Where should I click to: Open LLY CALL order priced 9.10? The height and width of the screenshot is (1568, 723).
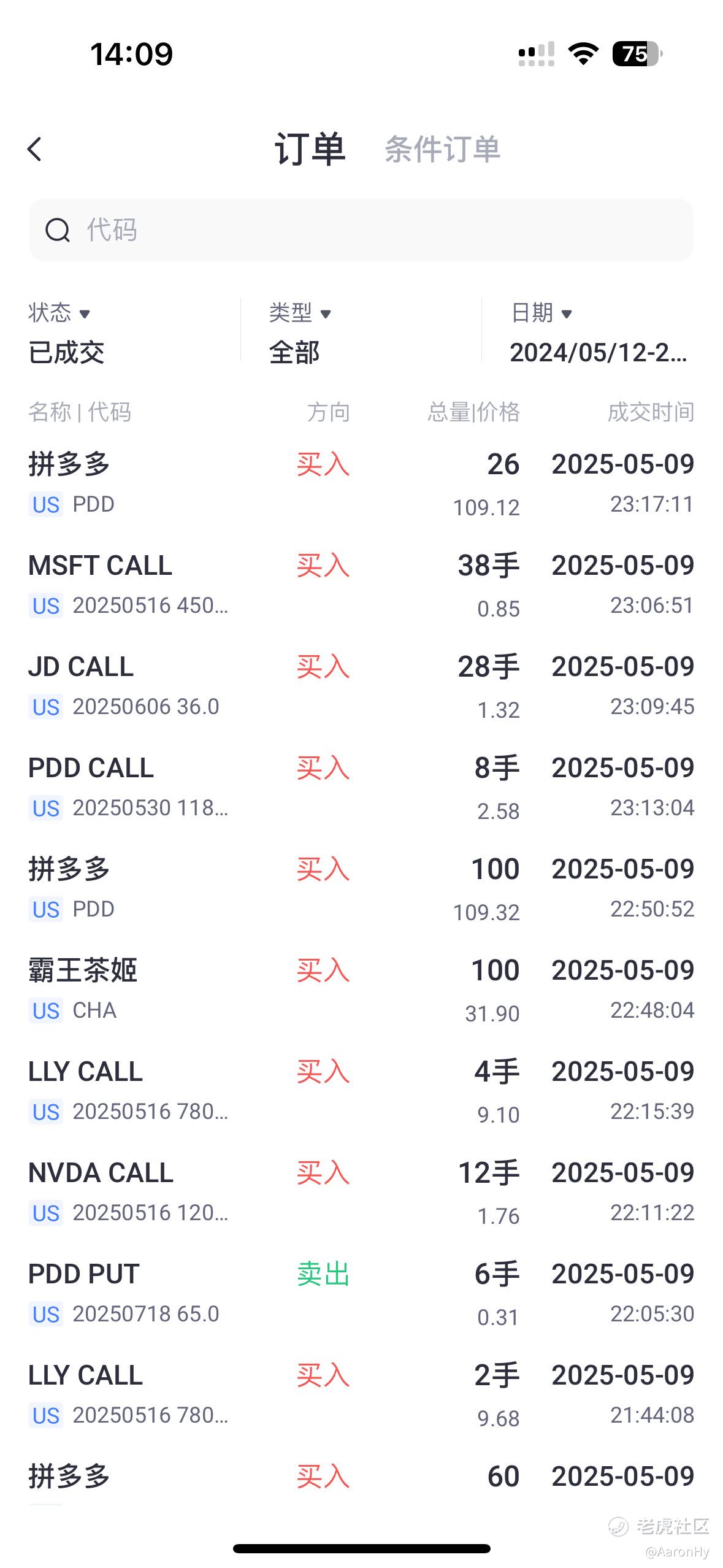[361, 1091]
